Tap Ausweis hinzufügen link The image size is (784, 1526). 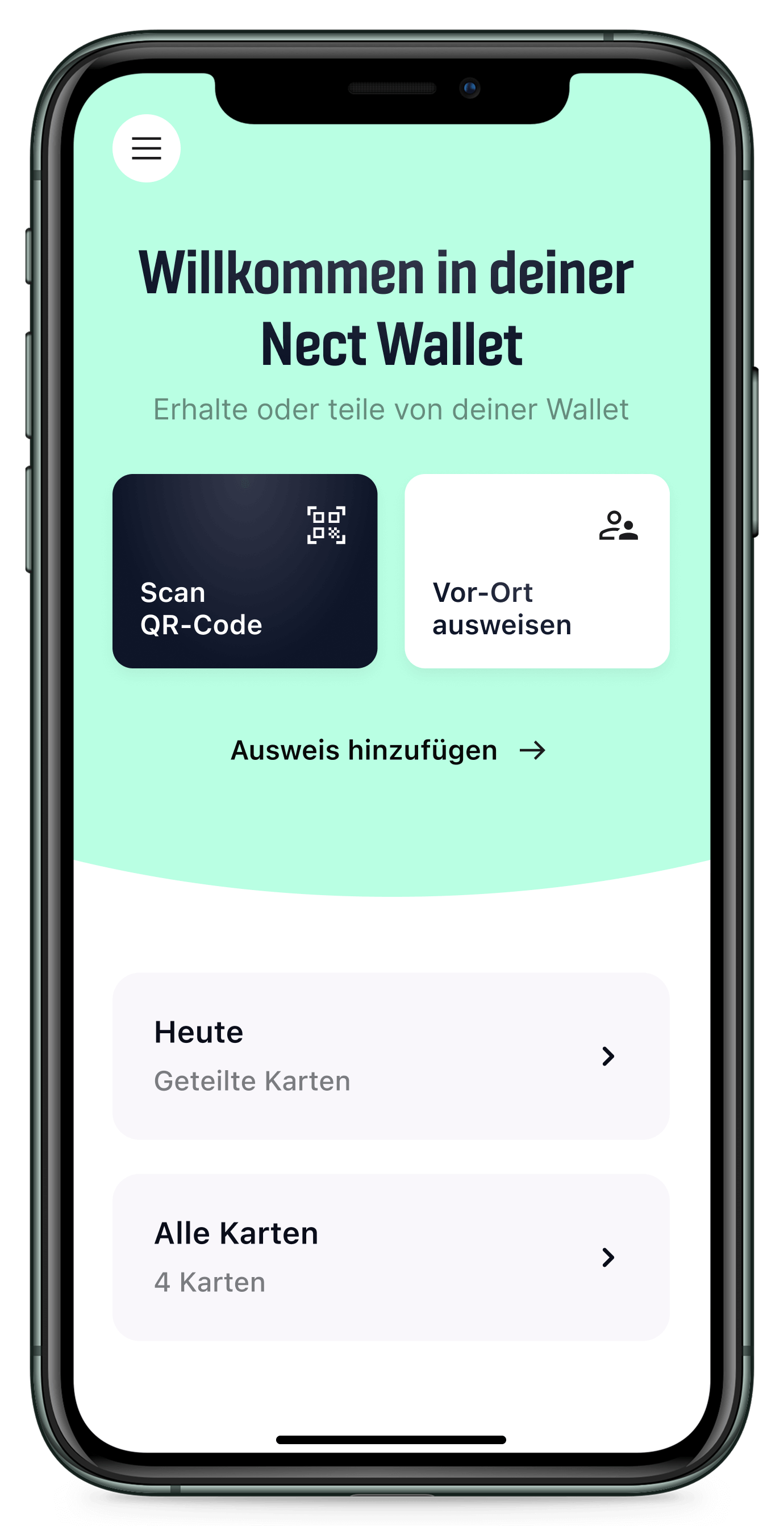click(388, 751)
